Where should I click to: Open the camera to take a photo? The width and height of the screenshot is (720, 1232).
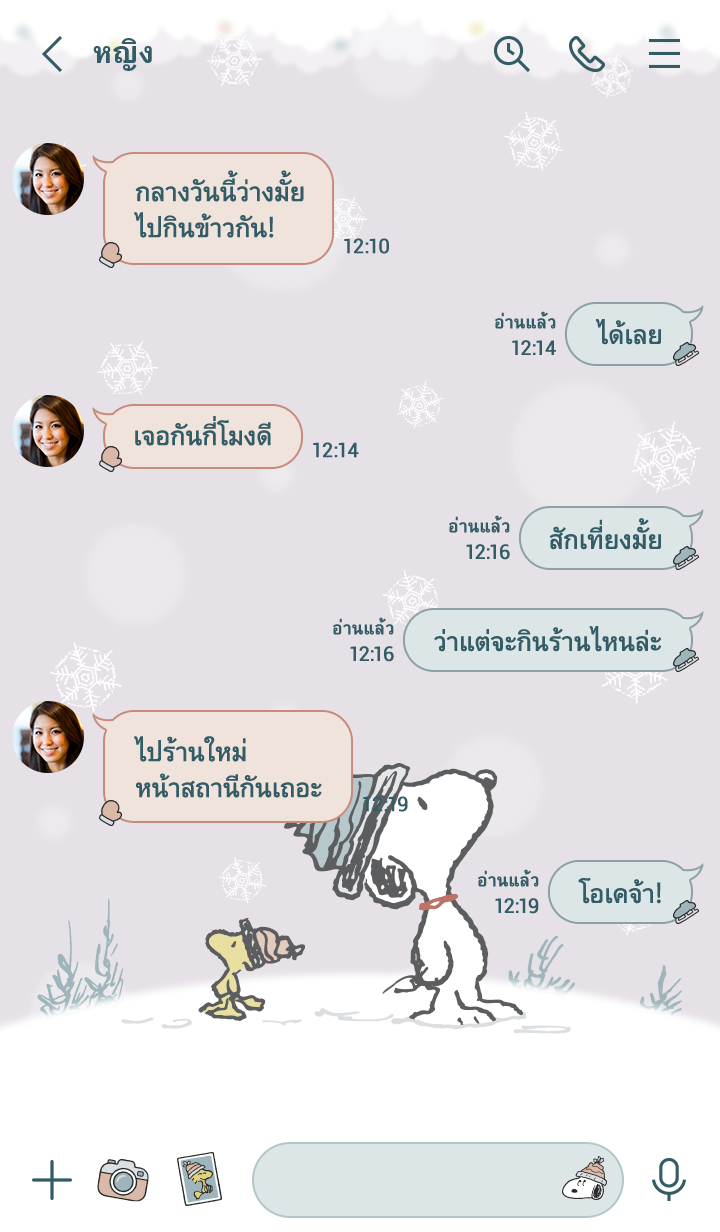123,1180
